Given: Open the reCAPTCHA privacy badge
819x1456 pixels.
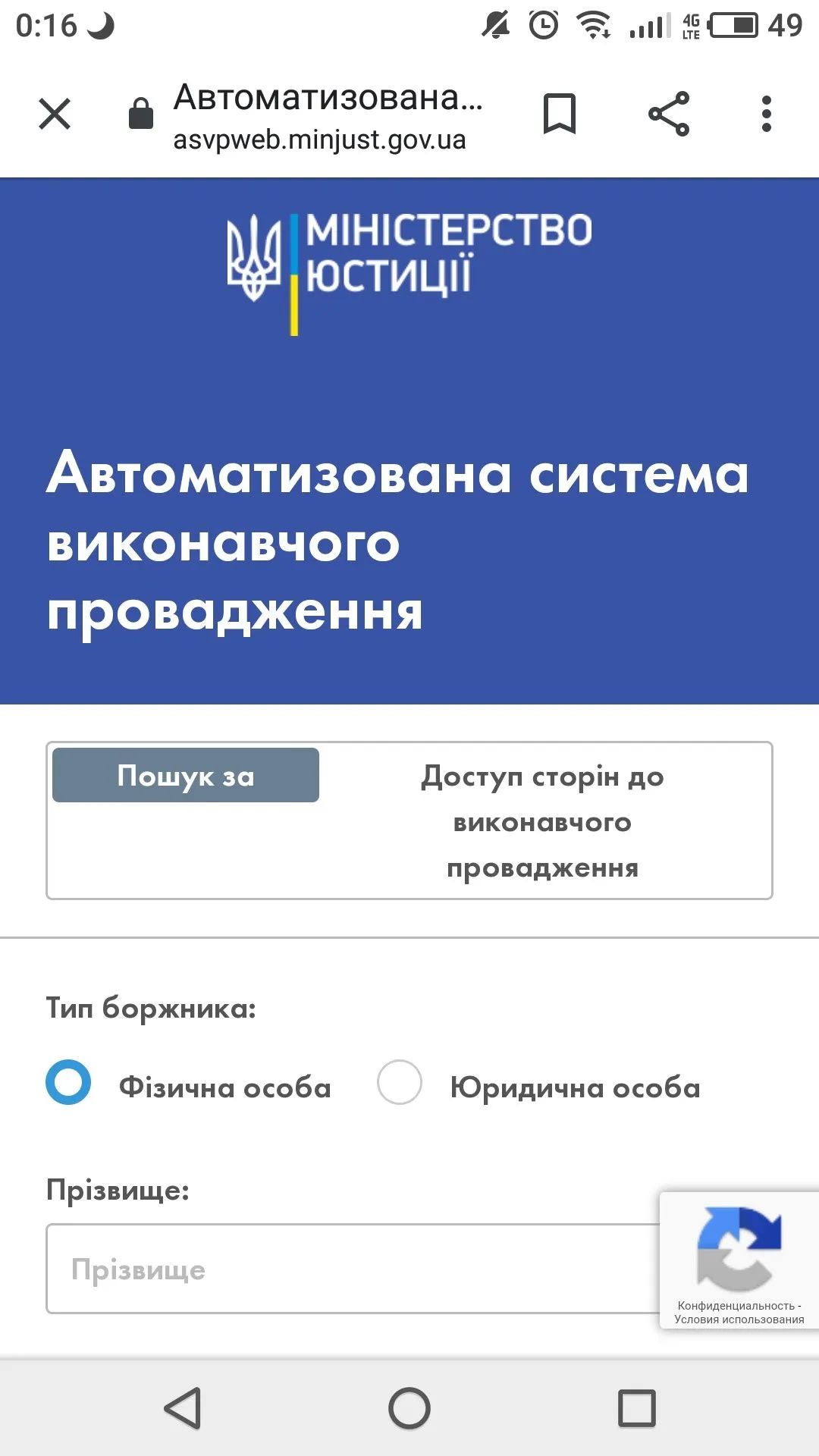Looking at the screenshot, I should (739, 1260).
